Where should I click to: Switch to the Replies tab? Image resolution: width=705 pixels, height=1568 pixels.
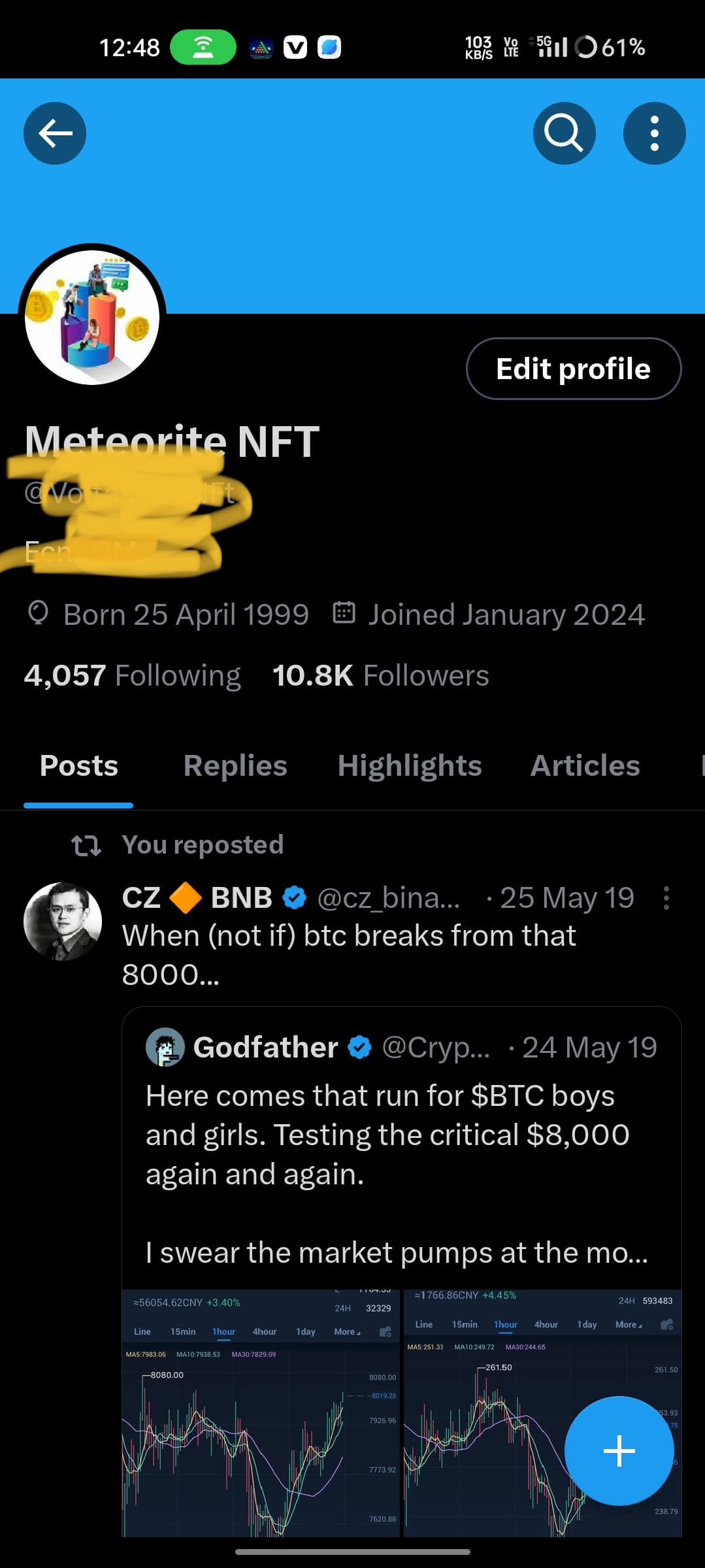click(x=235, y=765)
